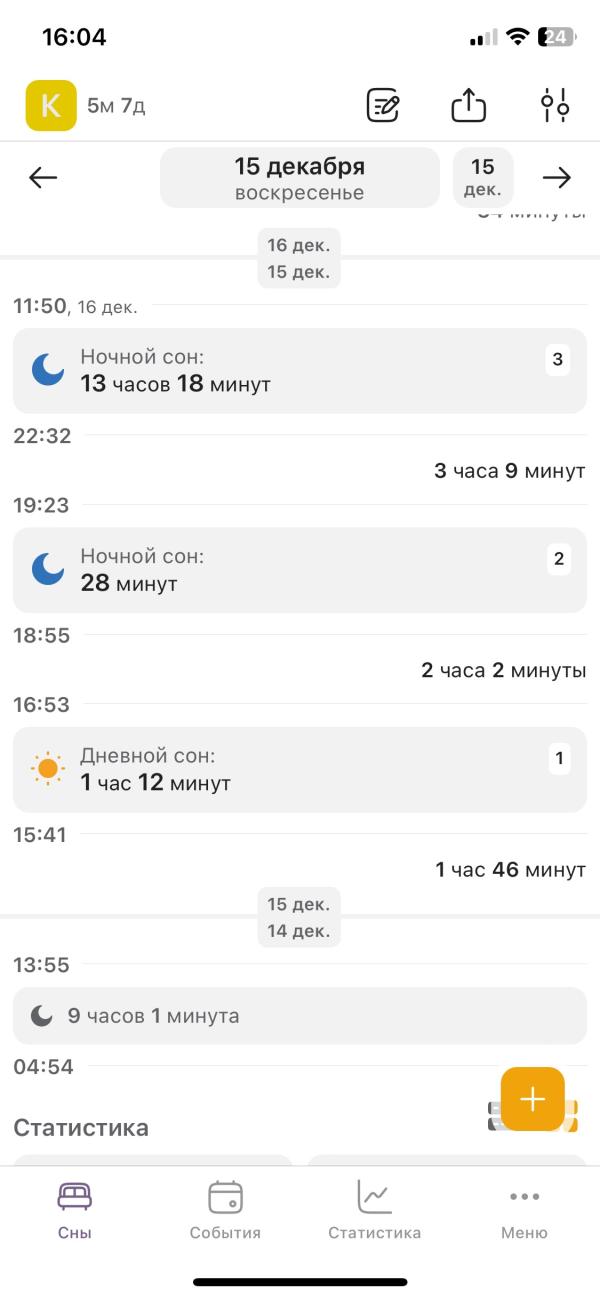Image resolution: width=600 pixels, height=1298 pixels.
Task: Open the baby profile K avatar
Action: [51, 105]
